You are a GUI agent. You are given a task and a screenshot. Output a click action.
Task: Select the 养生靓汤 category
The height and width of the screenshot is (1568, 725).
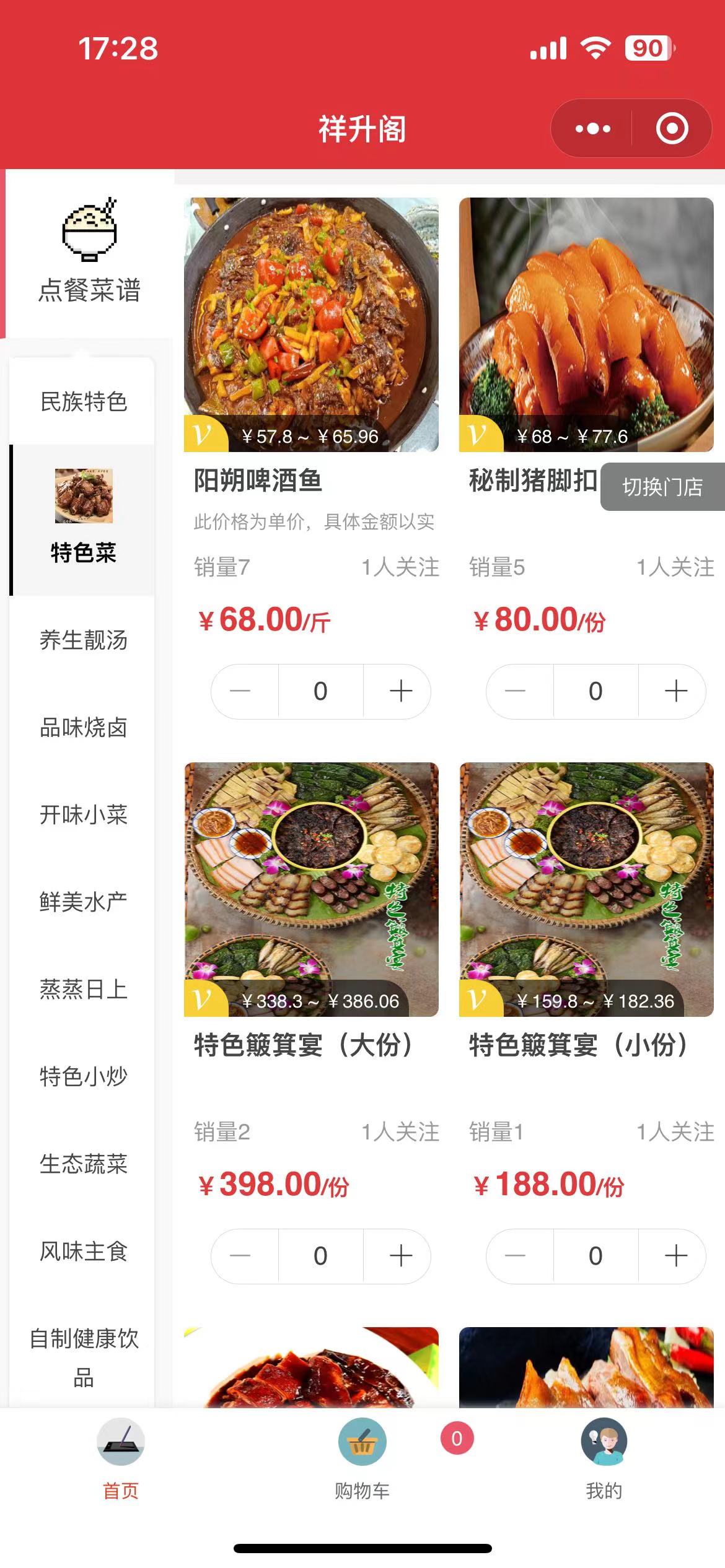tap(83, 640)
